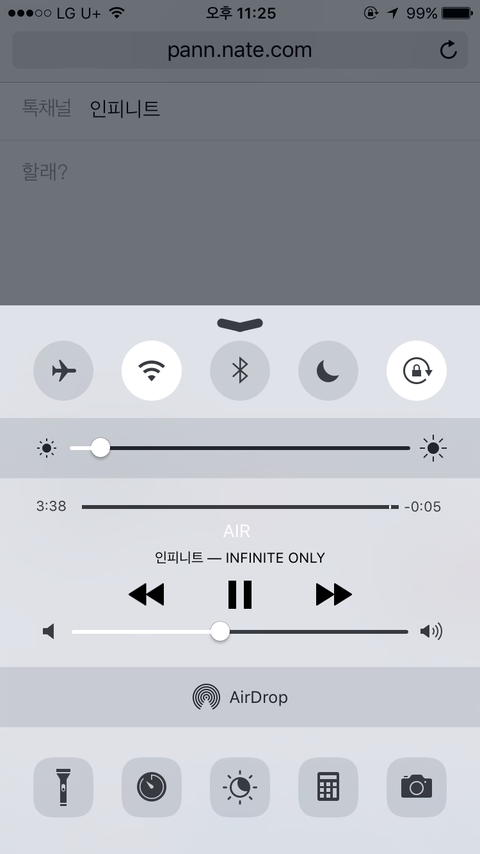
Task: Skip forward to next track
Action: tap(333, 594)
